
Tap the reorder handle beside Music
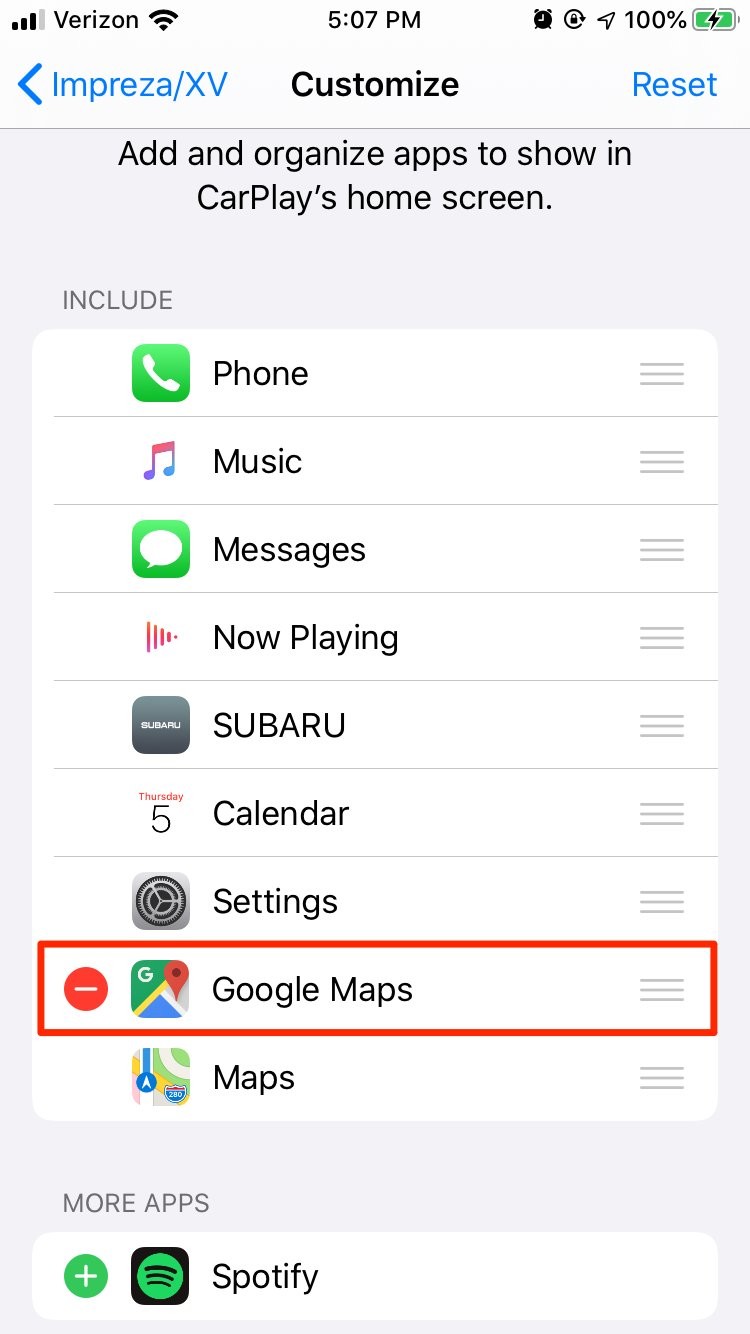coord(662,462)
